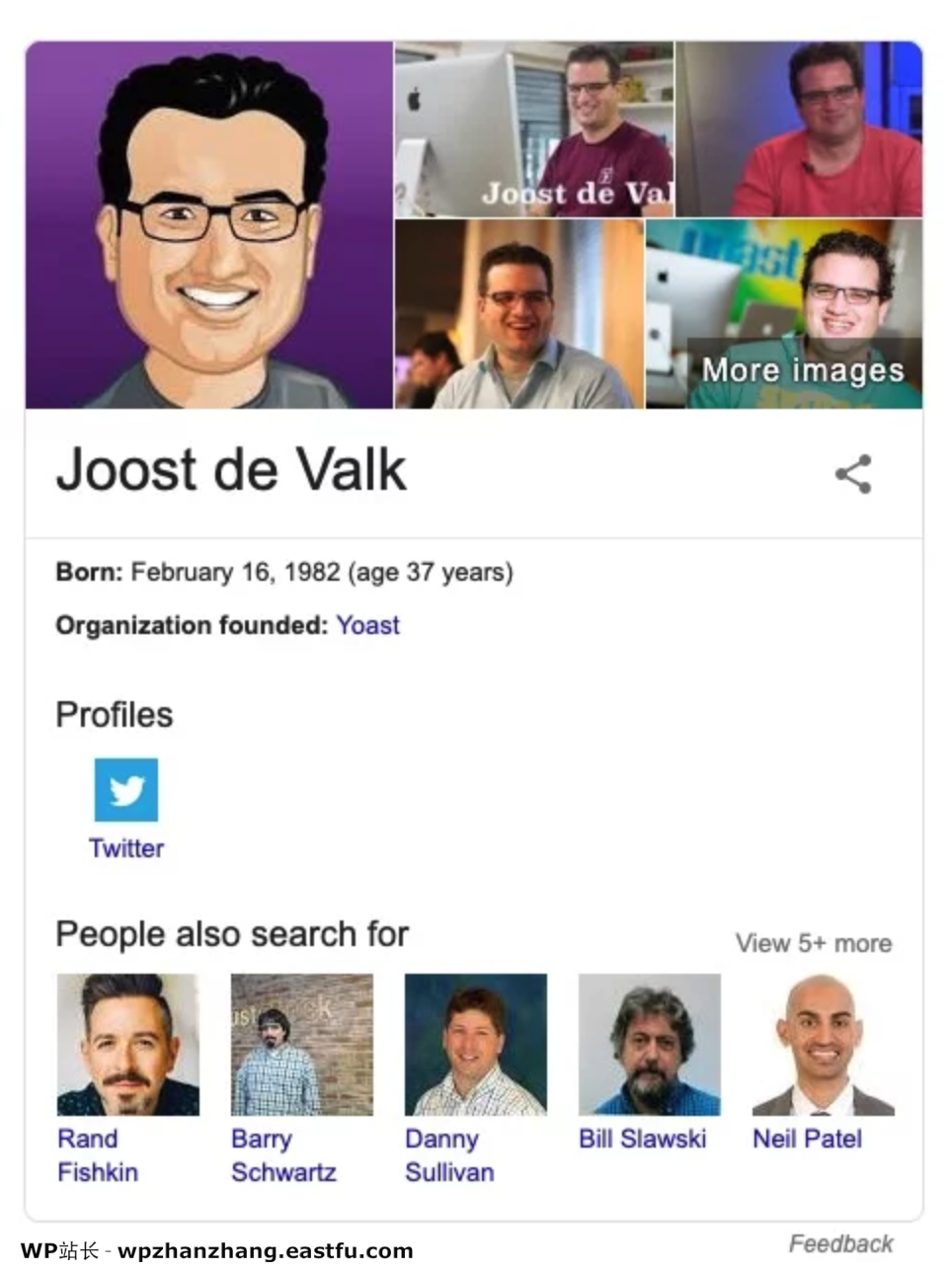Screen dimensions: 952x1272
Task: Open More images of Joost de Valk
Action: [x=803, y=370]
